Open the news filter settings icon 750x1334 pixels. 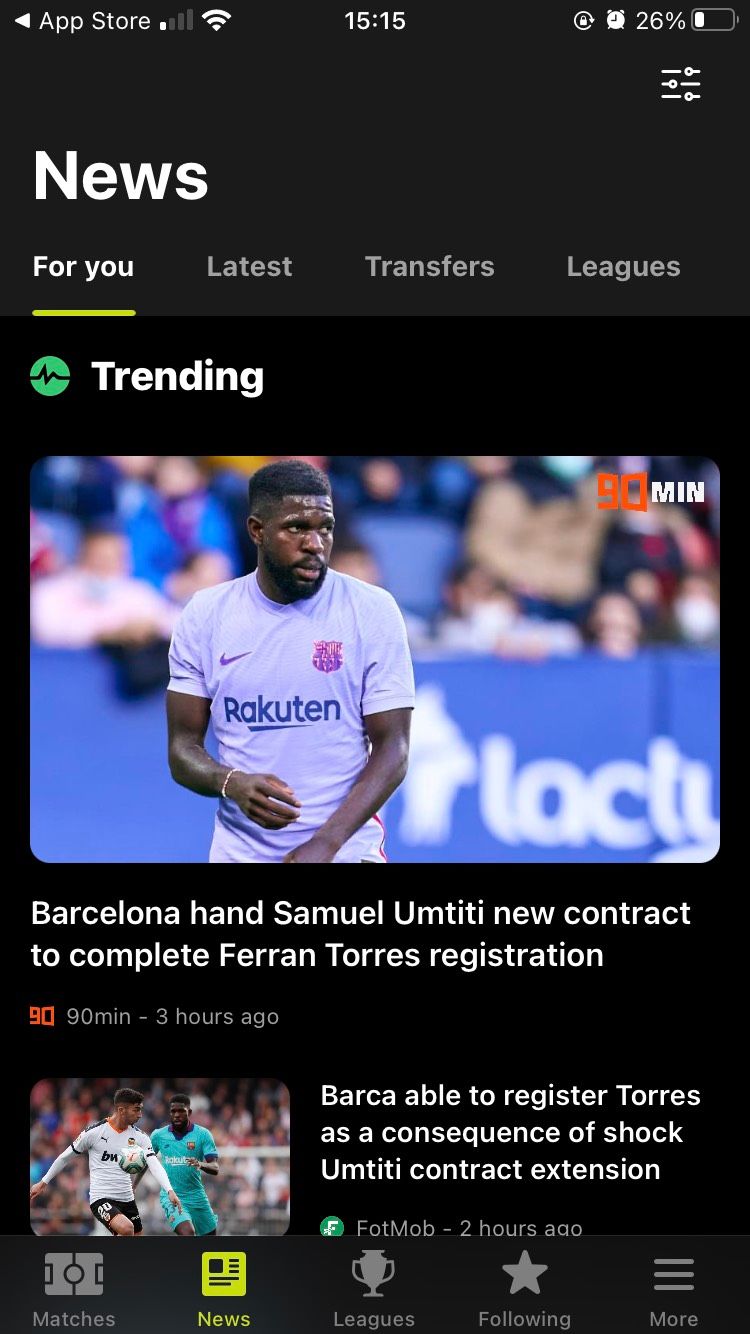click(681, 84)
